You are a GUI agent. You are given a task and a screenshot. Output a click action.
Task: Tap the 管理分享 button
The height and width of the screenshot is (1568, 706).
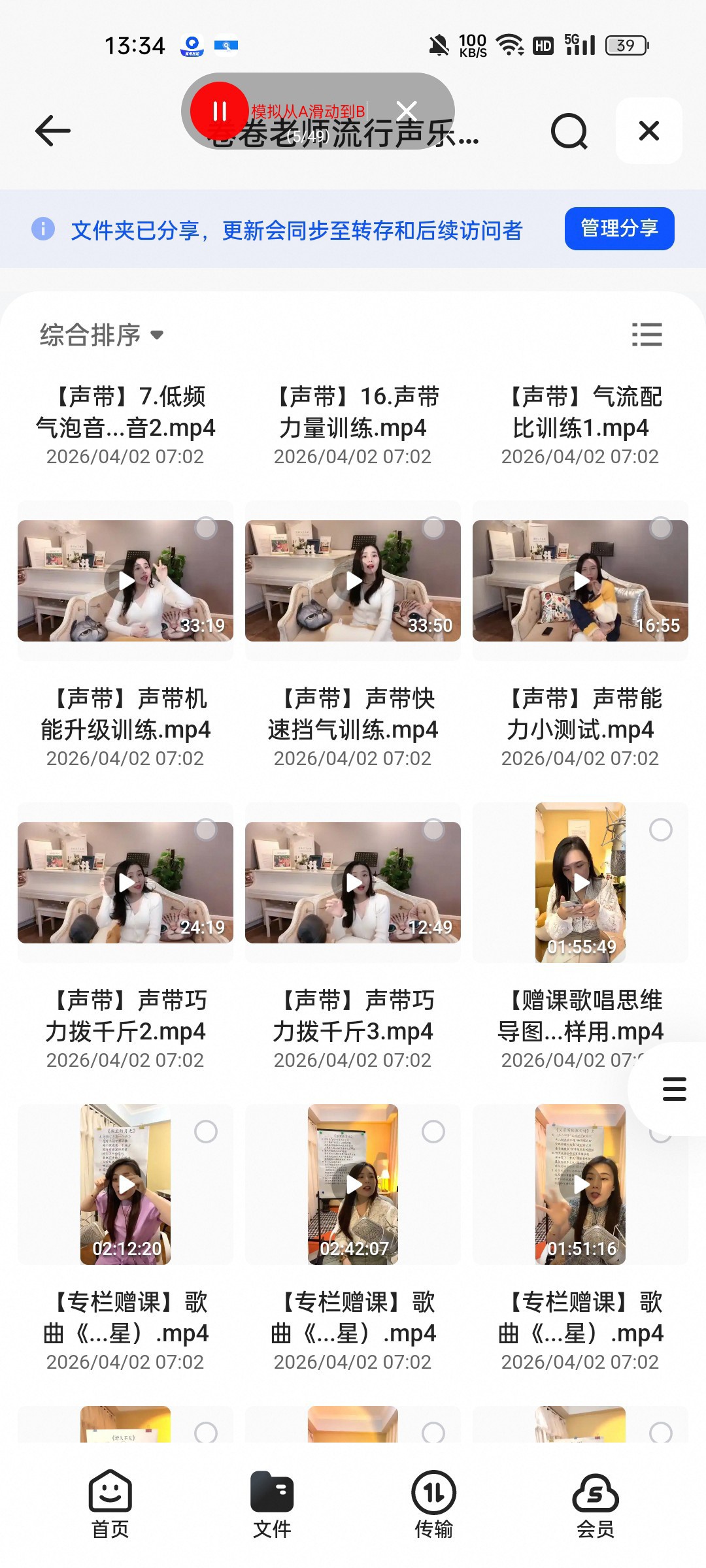coord(619,229)
